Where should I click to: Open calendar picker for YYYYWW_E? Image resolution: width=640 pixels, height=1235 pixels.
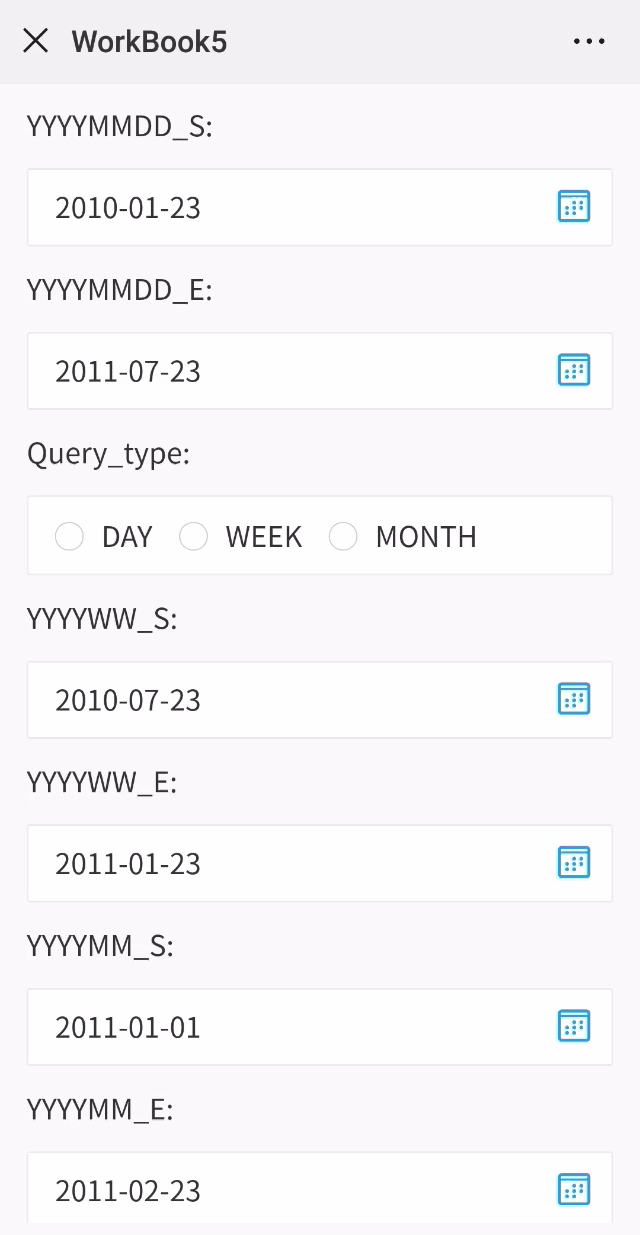pos(573,862)
